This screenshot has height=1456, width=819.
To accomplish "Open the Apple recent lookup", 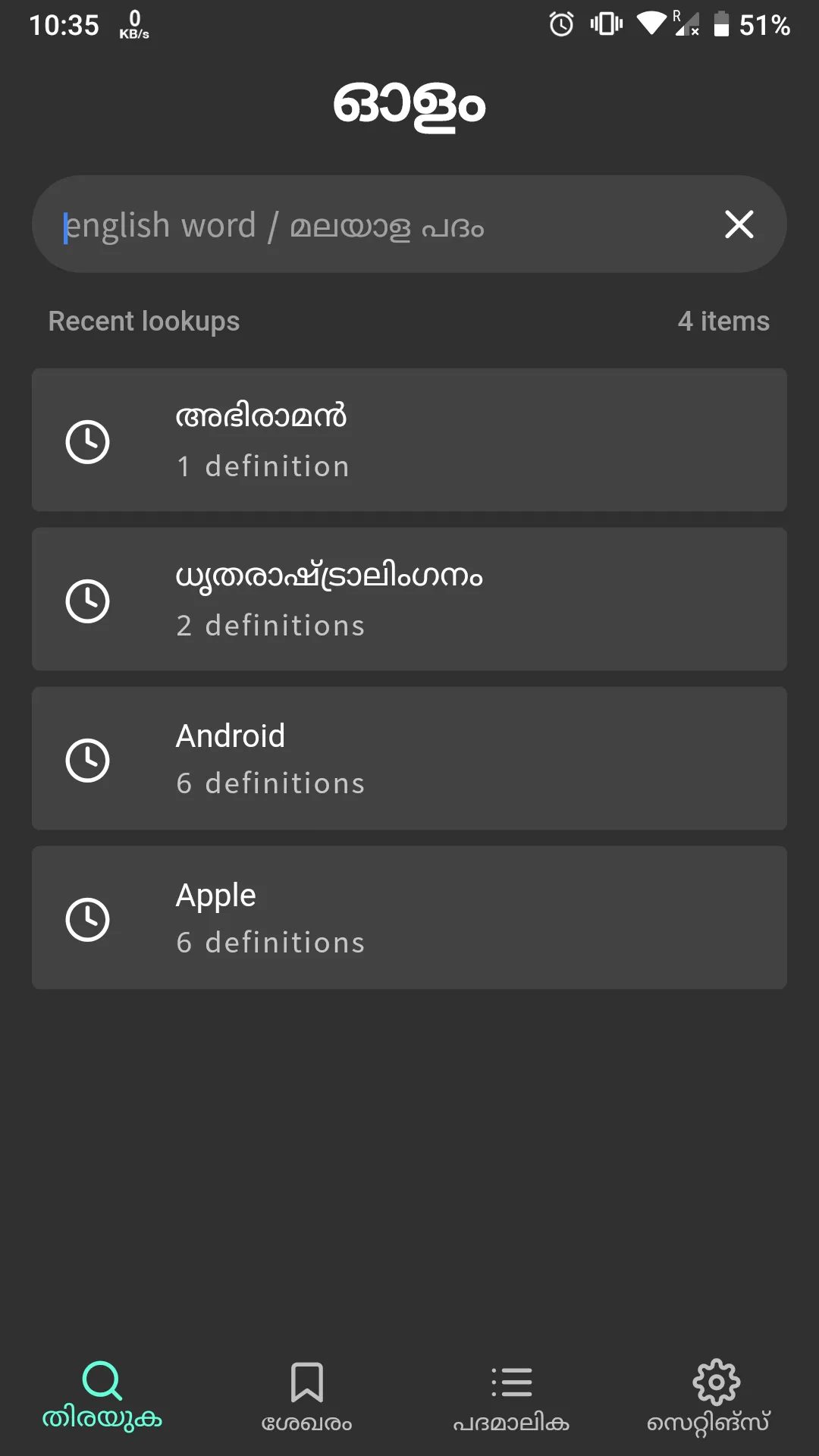I will pyautogui.click(x=409, y=918).
